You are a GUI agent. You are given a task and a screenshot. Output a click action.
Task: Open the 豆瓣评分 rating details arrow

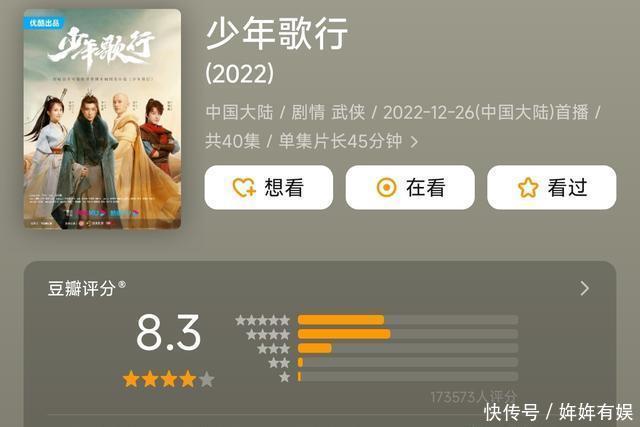[585, 289]
